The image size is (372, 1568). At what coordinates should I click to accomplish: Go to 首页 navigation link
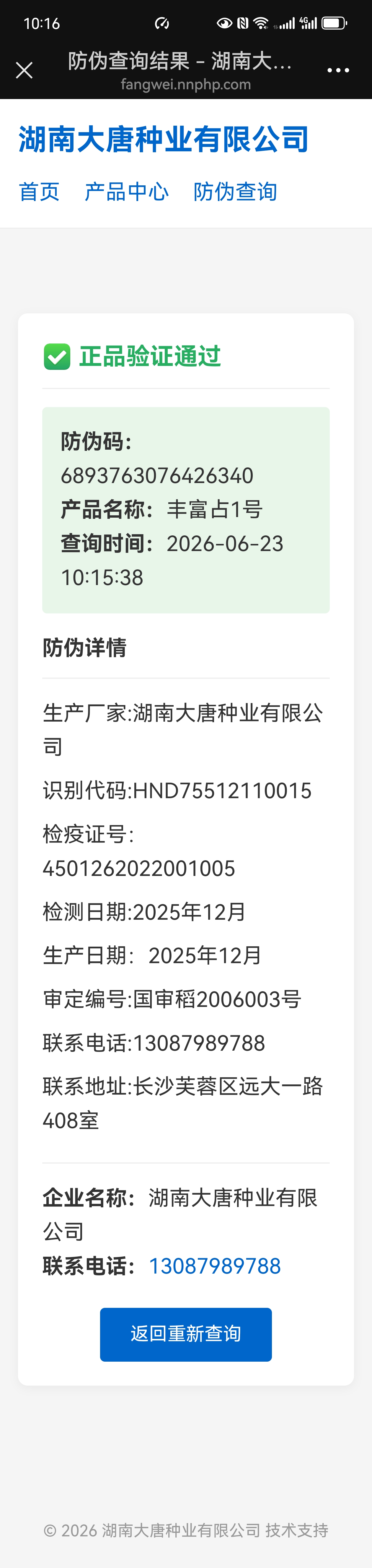(40, 192)
